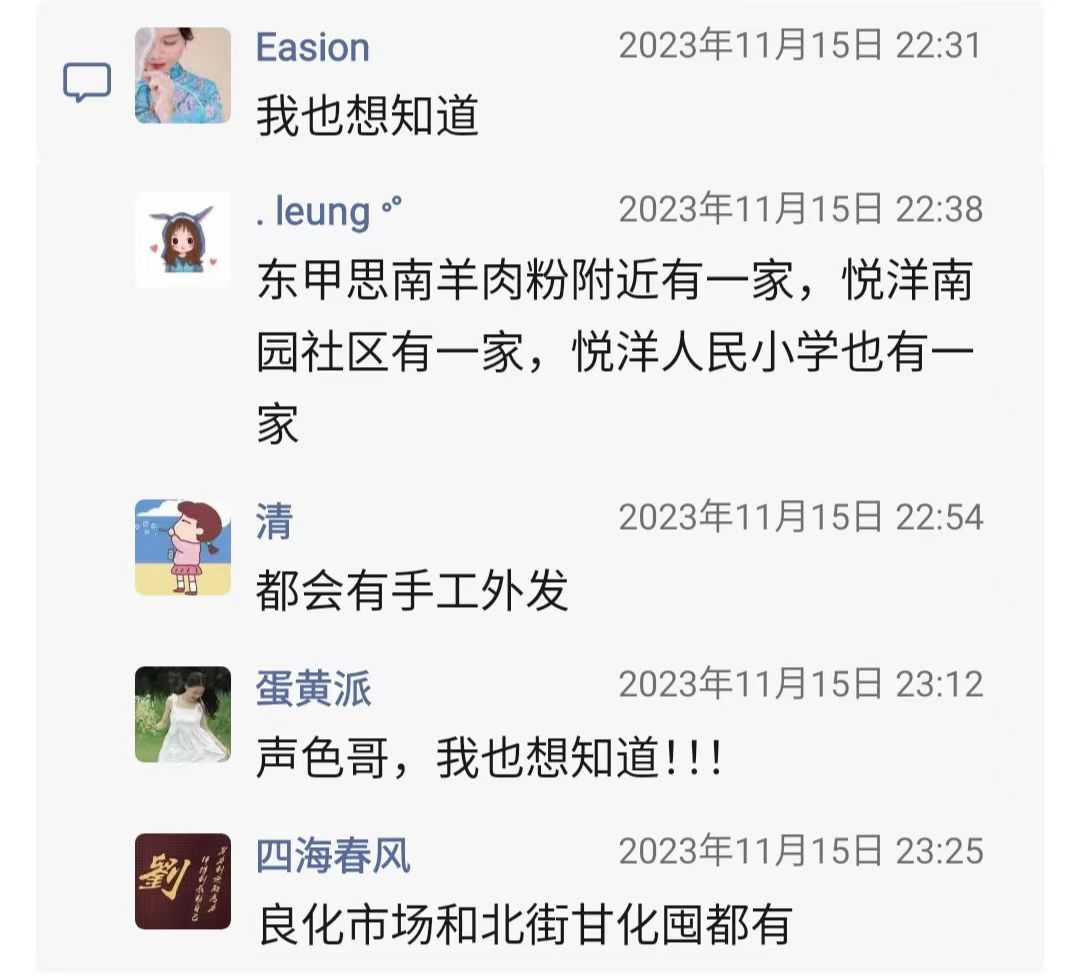Image resolution: width=1080 pixels, height=980 pixels.
Task: Open 四海春风's profile name link
Action: pos(333,856)
